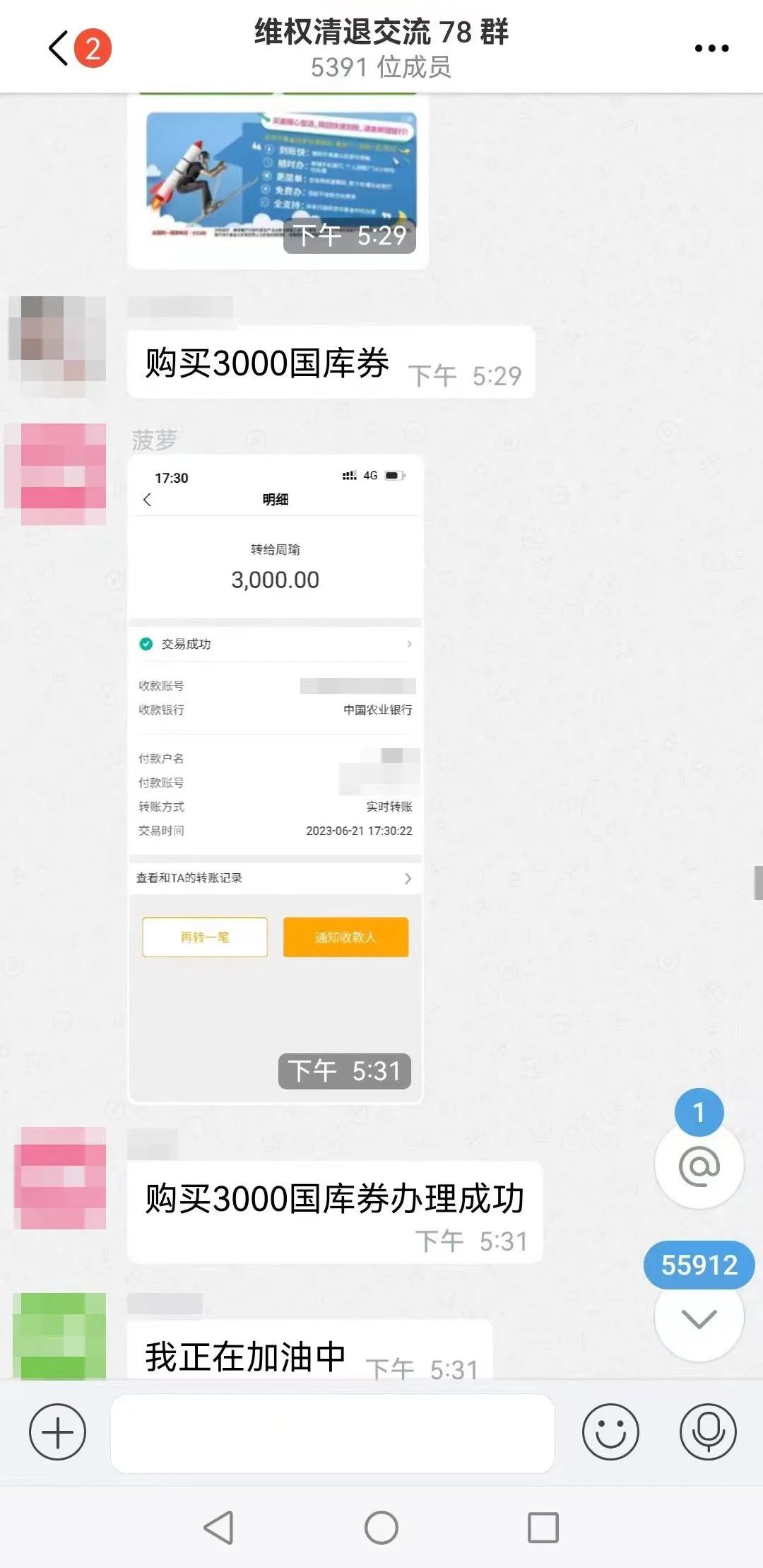Start a voice message with the microphone
This screenshot has height=1568, width=763.
(x=708, y=1432)
